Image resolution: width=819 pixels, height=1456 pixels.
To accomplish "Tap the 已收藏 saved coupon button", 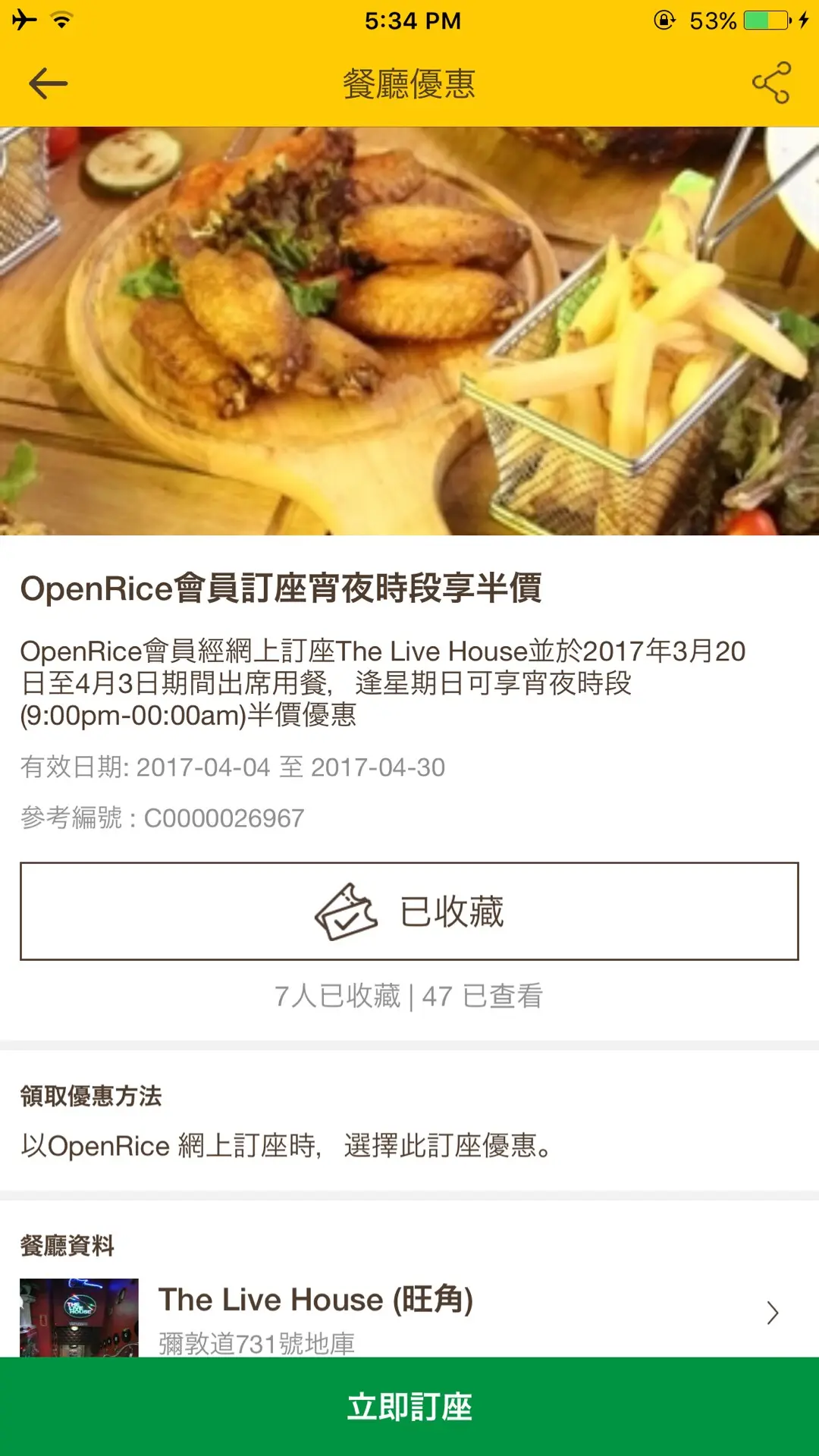I will pos(409,911).
